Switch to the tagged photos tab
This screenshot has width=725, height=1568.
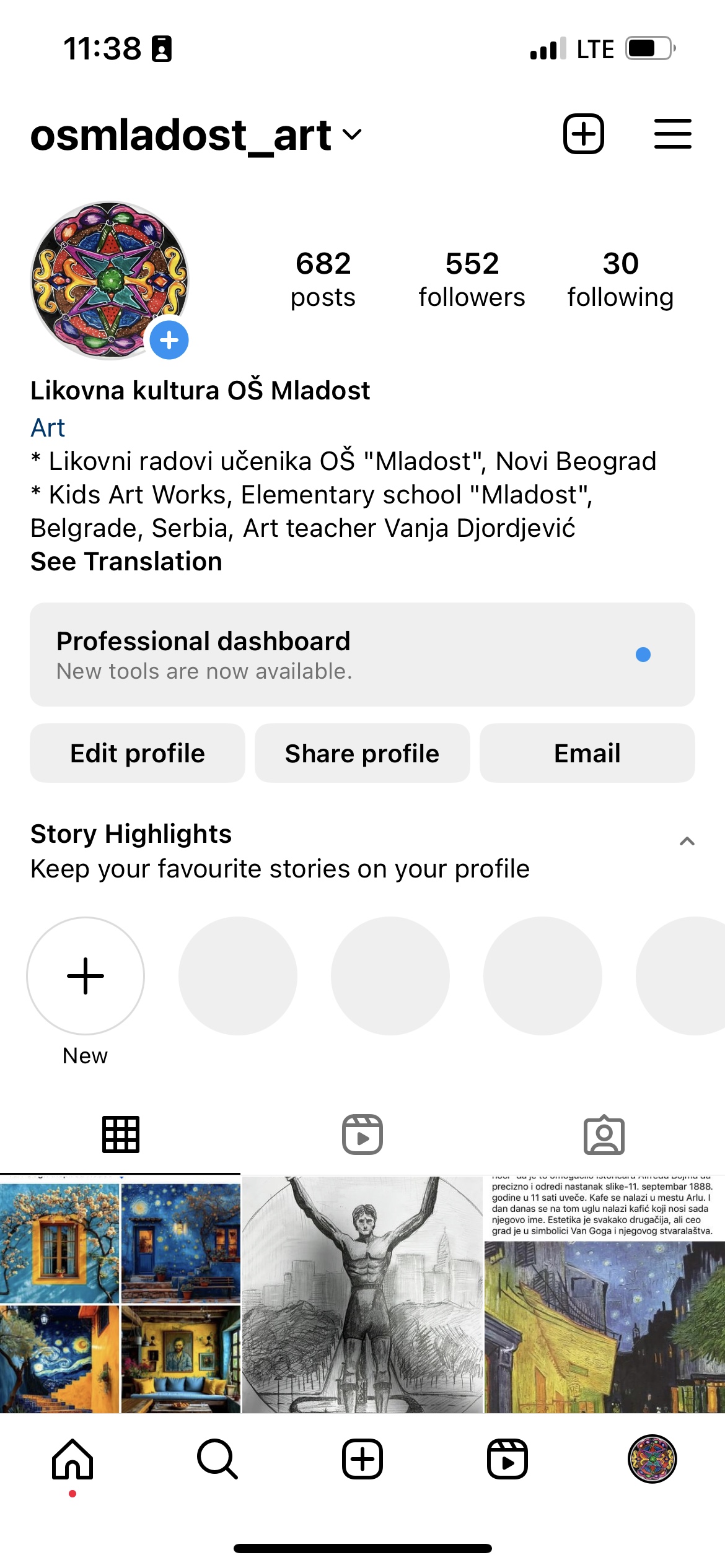(604, 1135)
